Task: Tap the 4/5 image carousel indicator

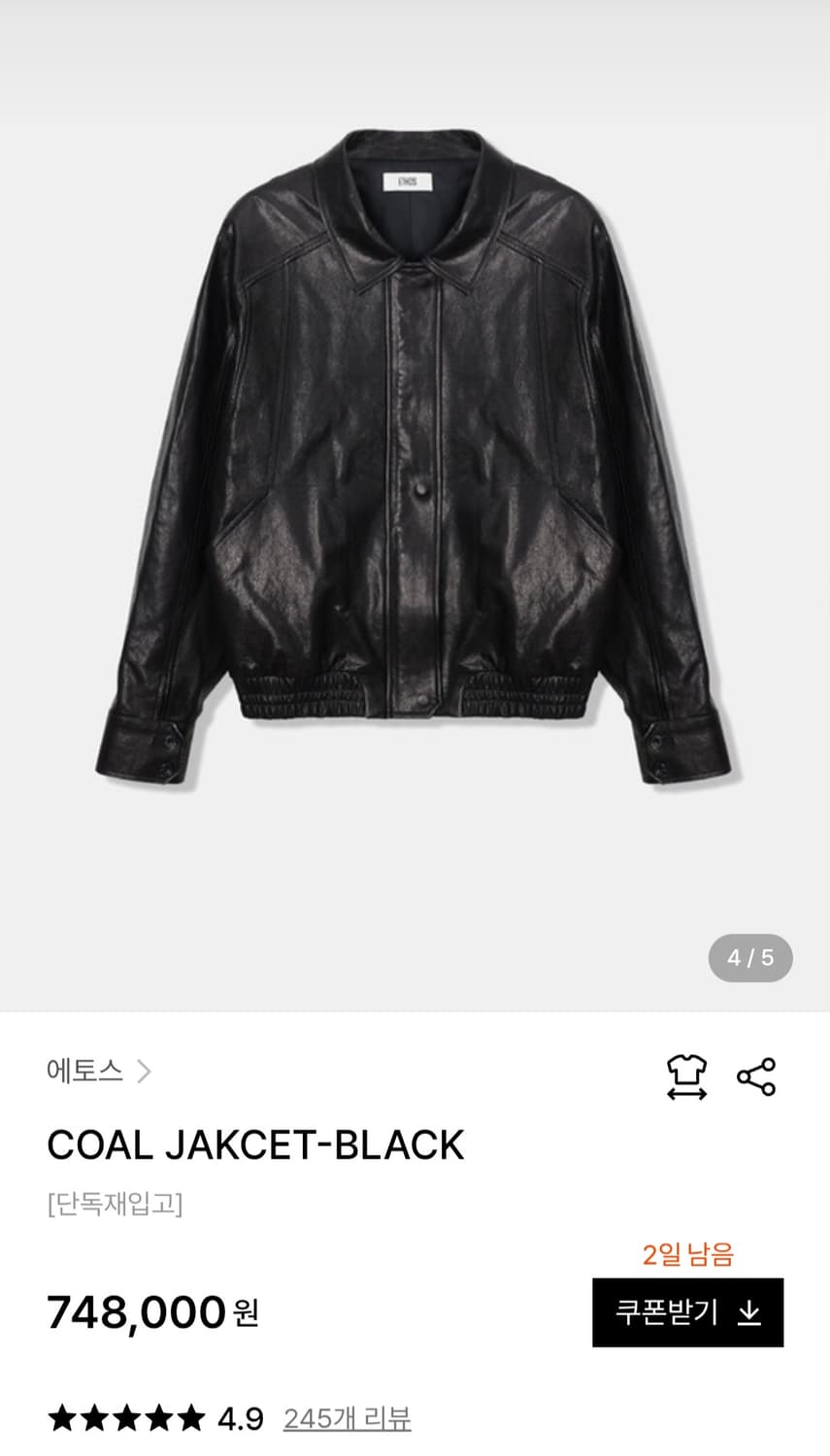Action: click(x=749, y=958)
